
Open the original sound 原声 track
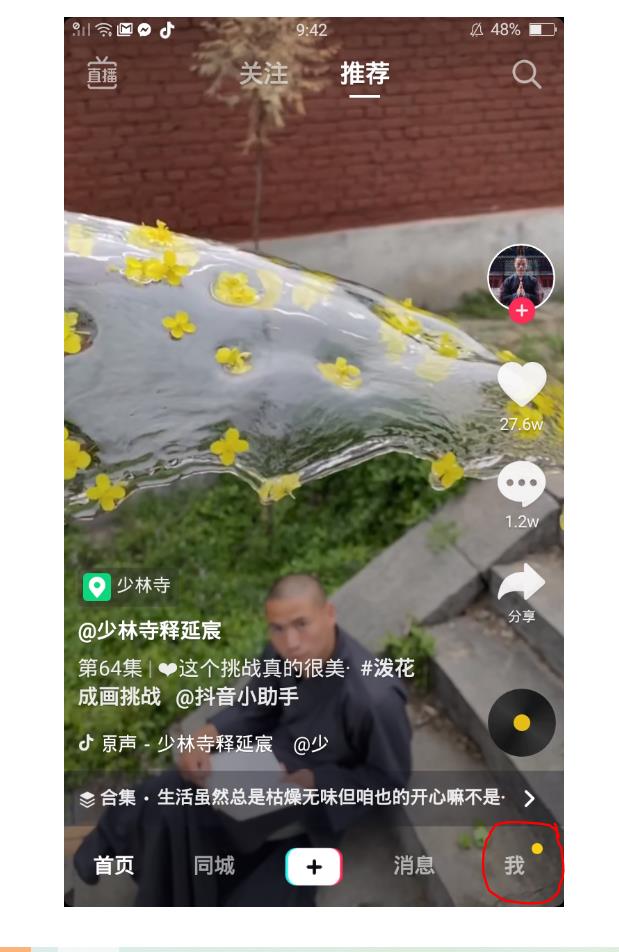coord(186,744)
